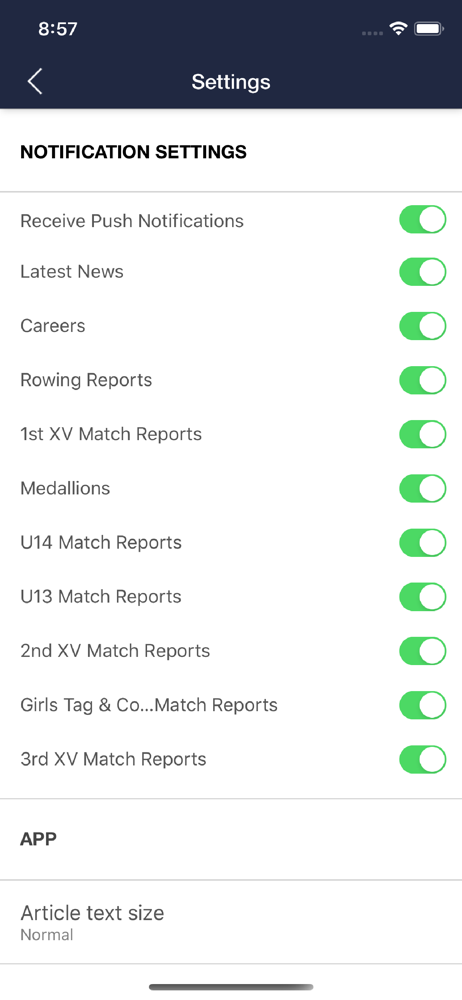Viewport: 462px width, 1000px height.
Task: Open Article text size setting
Action: pyautogui.click(x=231, y=922)
